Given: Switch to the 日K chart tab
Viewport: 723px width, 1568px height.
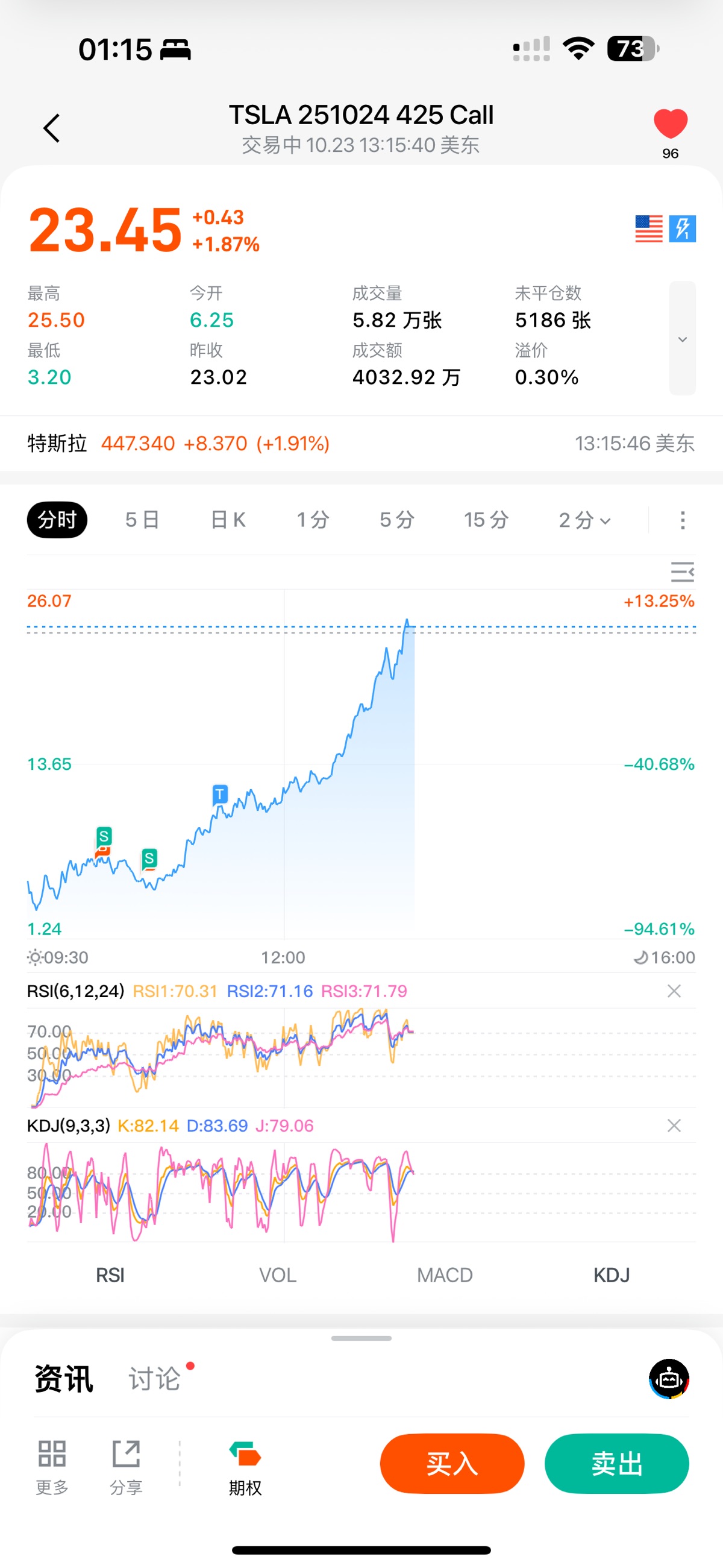Looking at the screenshot, I should [x=228, y=520].
